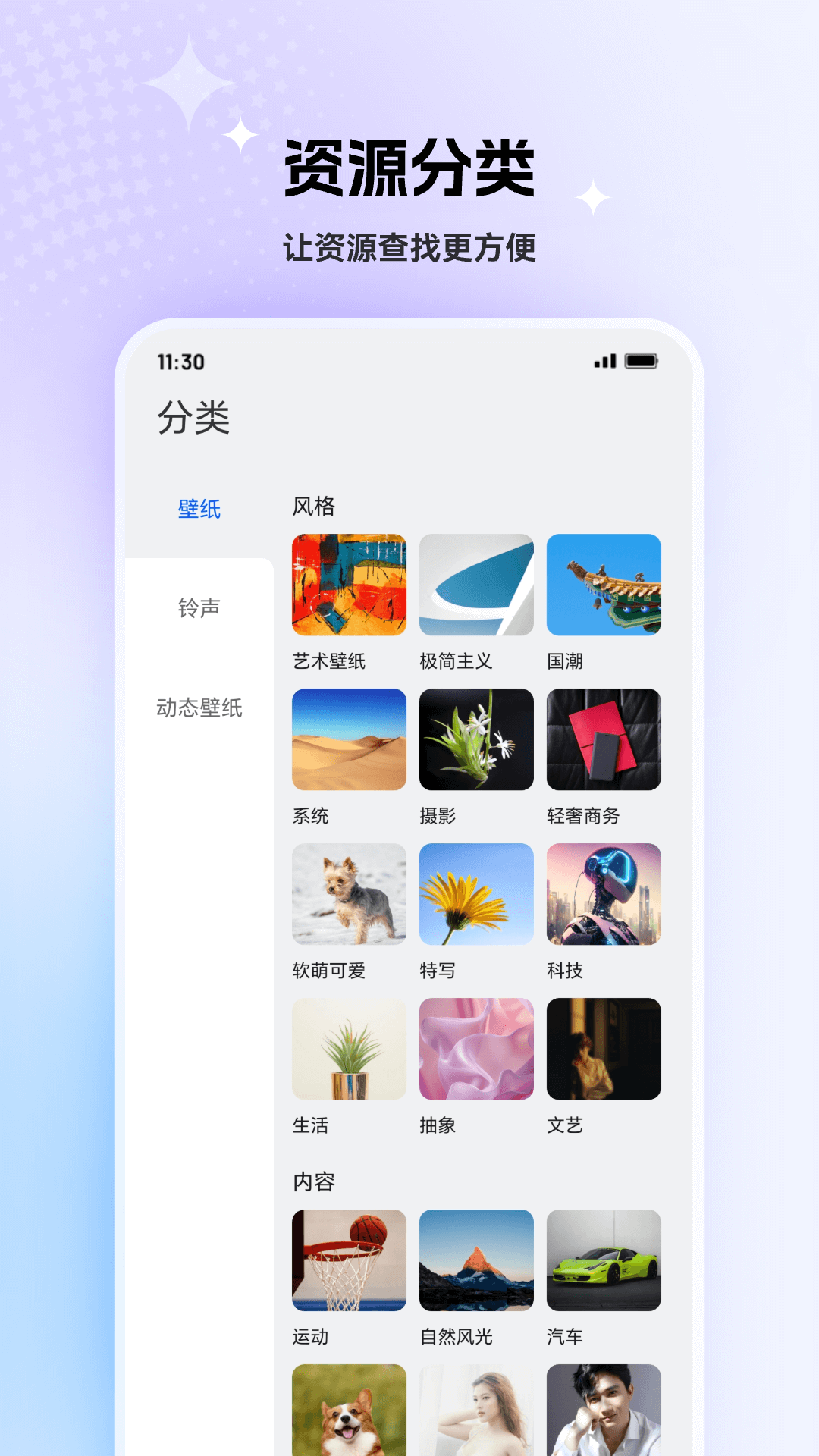View the 文艺 category thumbnail
Viewport: 819px width, 1456px height.
pyautogui.click(x=603, y=1049)
